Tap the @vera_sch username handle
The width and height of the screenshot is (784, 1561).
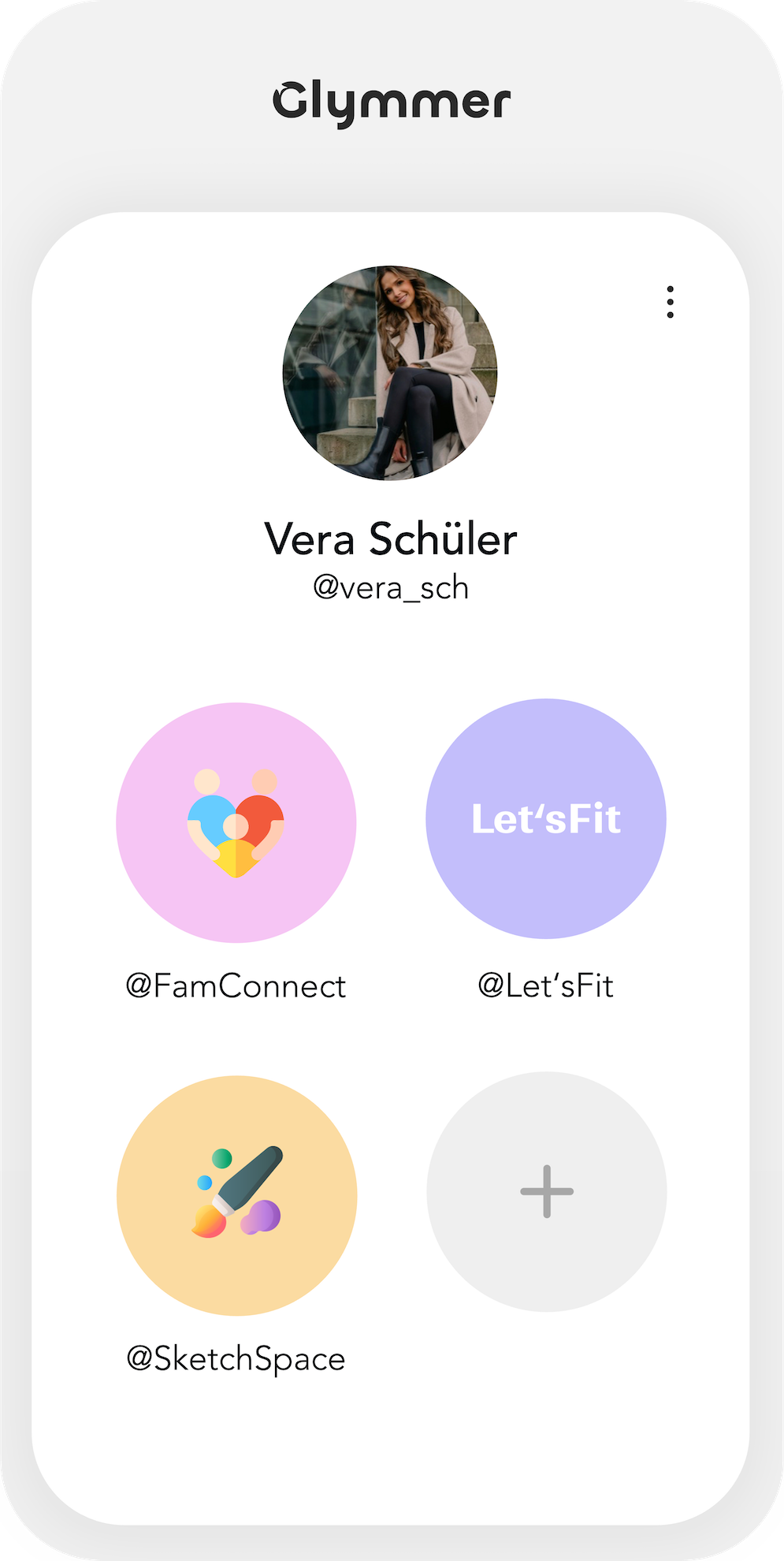click(x=390, y=587)
